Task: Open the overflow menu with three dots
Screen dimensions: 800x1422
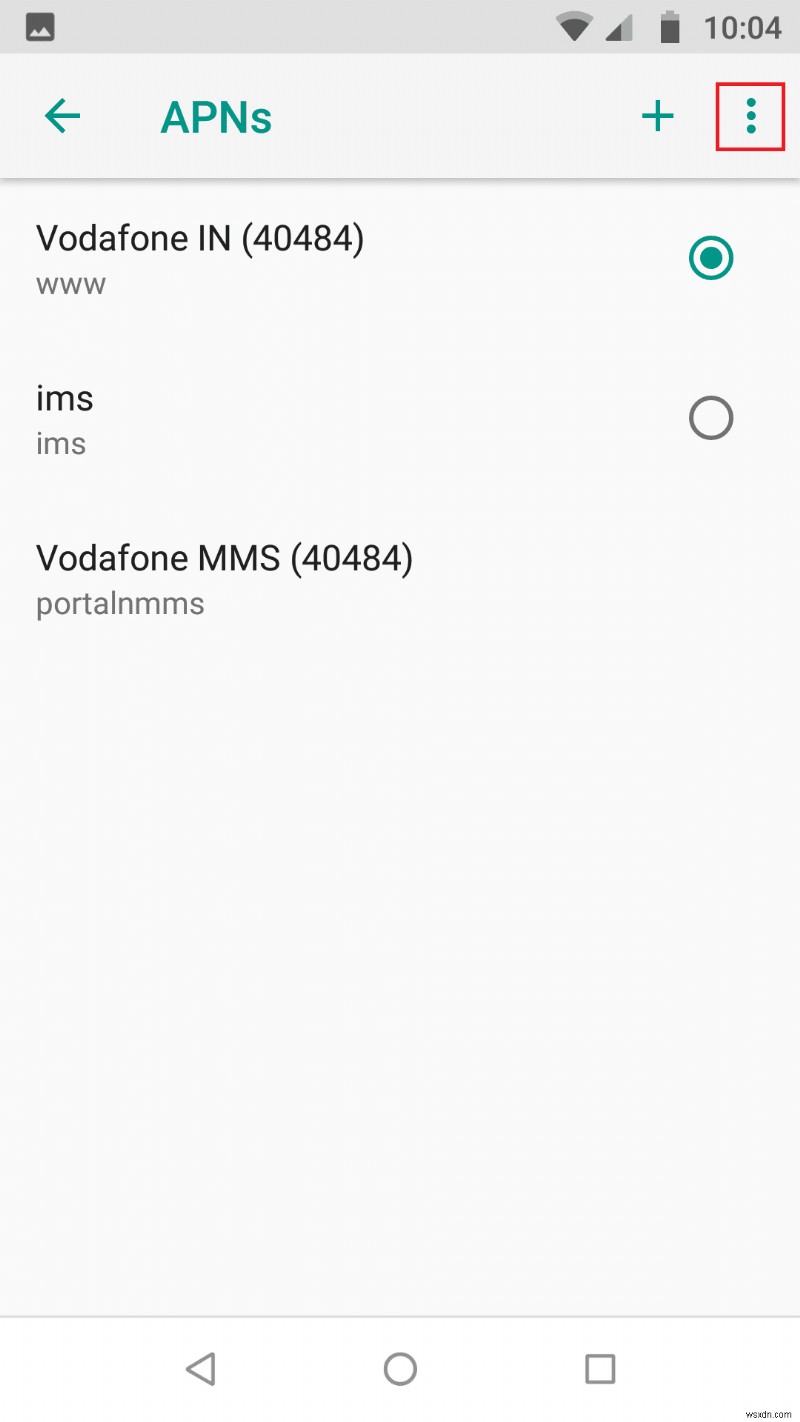Action: pos(751,115)
